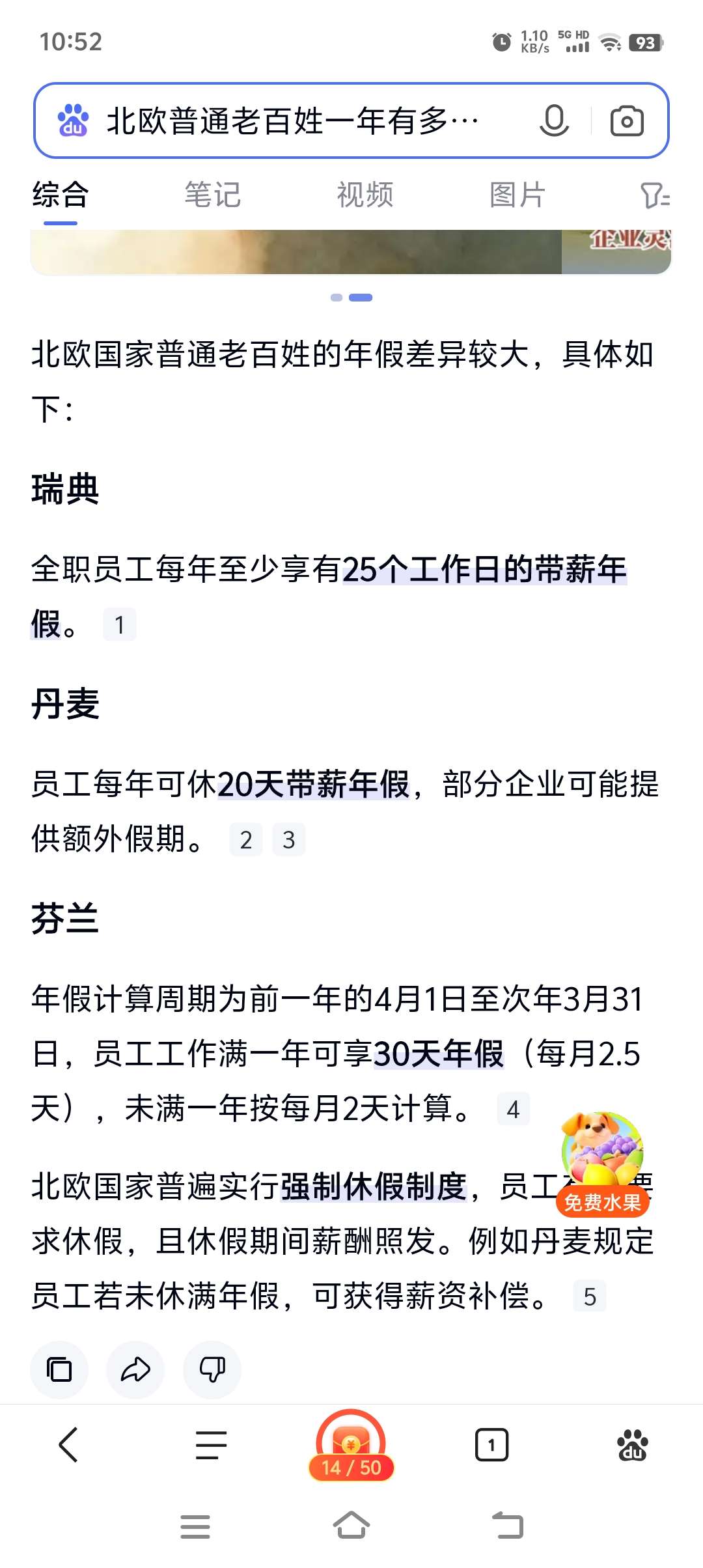This screenshot has width=703, height=1568.
Task: Open citation 2 under 丹麦
Action: [246, 839]
